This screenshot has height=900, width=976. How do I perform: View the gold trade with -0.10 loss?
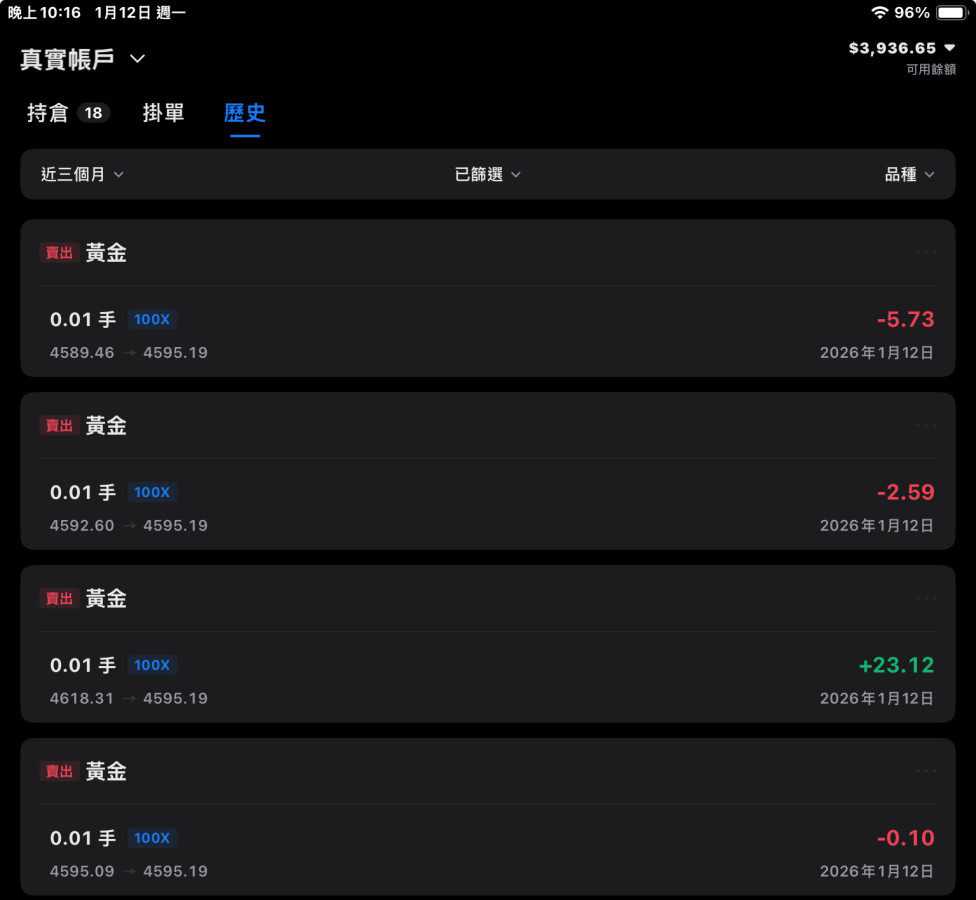(x=487, y=839)
